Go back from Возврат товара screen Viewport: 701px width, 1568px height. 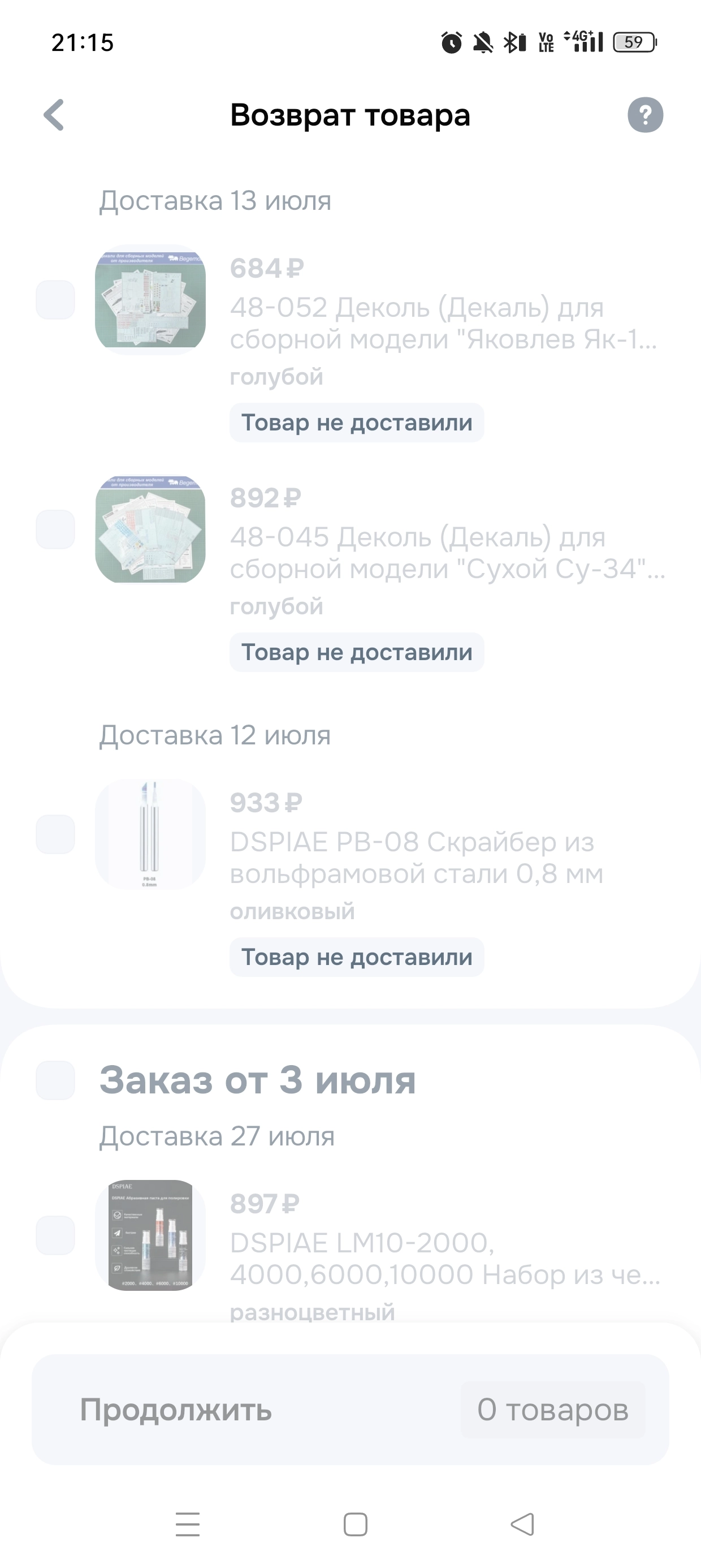click(x=54, y=114)
